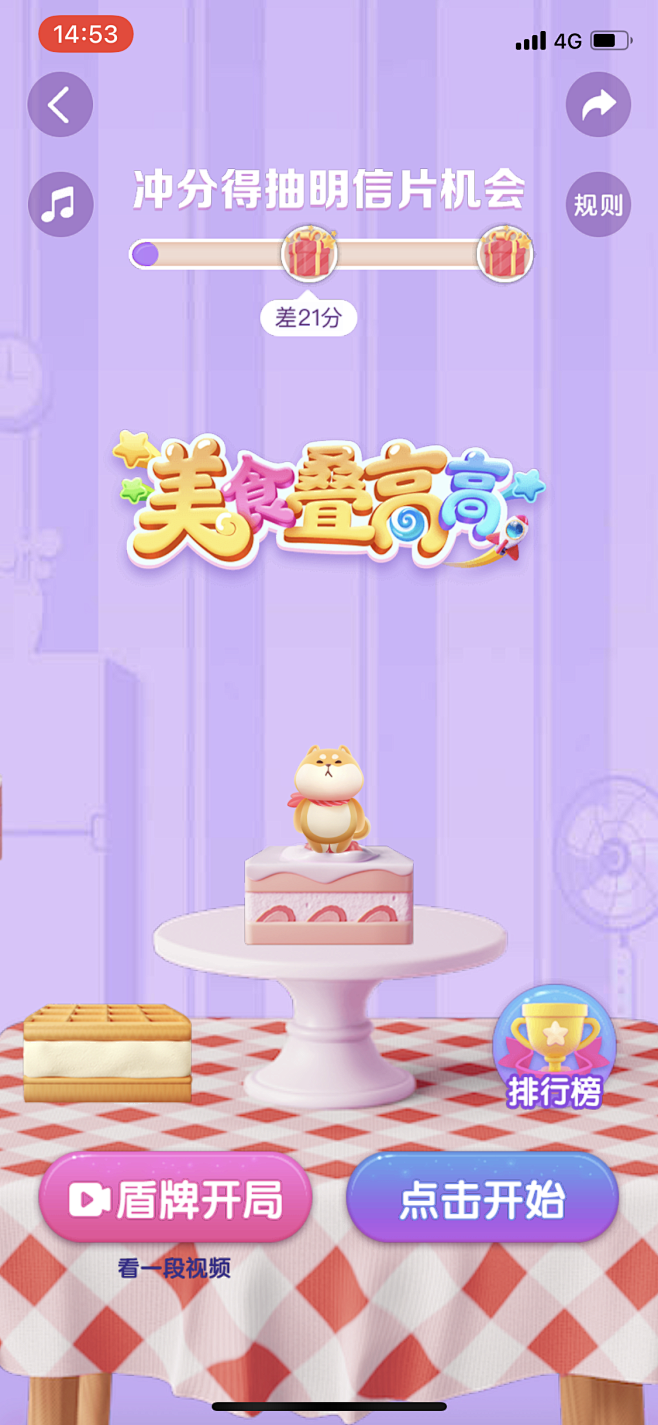Toggle the background music icon
The width and height of the screenshot is (658, 1425).
(60, 205)
